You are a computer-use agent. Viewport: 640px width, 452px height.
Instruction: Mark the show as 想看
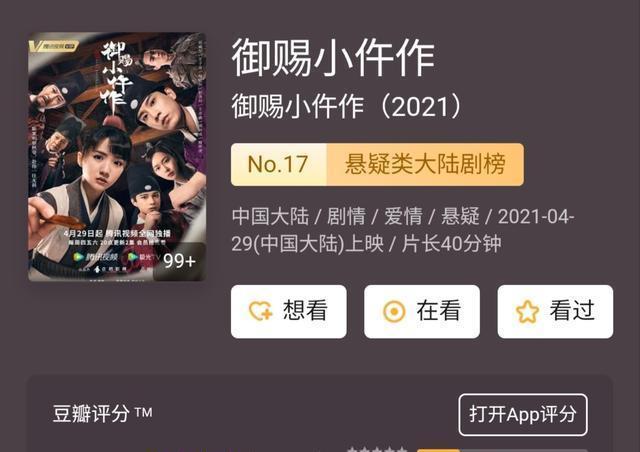(288, 311)
